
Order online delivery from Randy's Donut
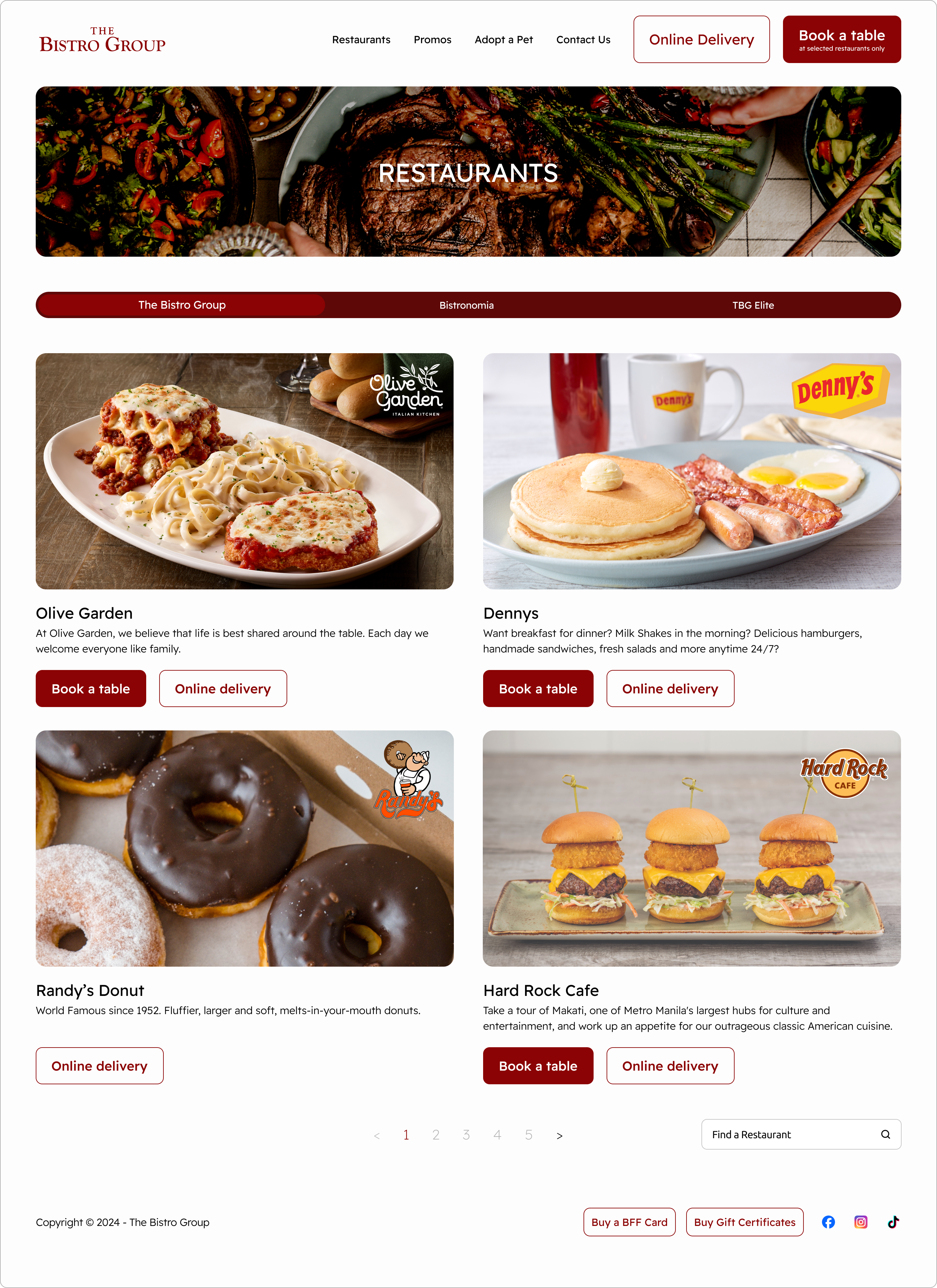tap(99, 1066)
